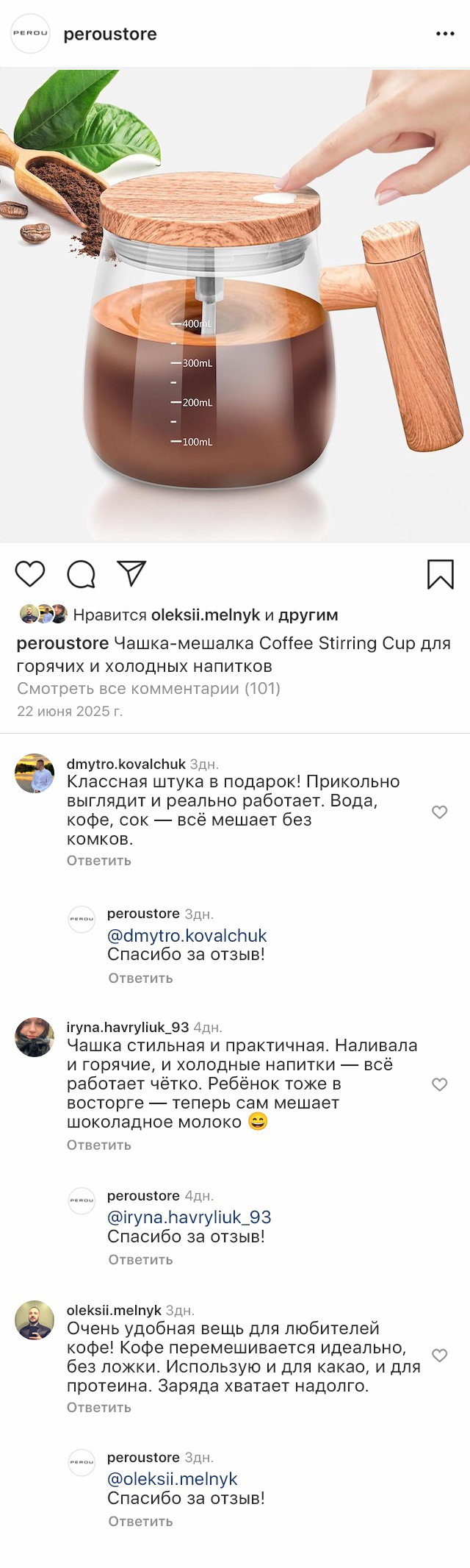This screenshot has height=1568, width=470.
Task: Open the @oleksii.melnyk mention link
Action: tap(173, 1479)
